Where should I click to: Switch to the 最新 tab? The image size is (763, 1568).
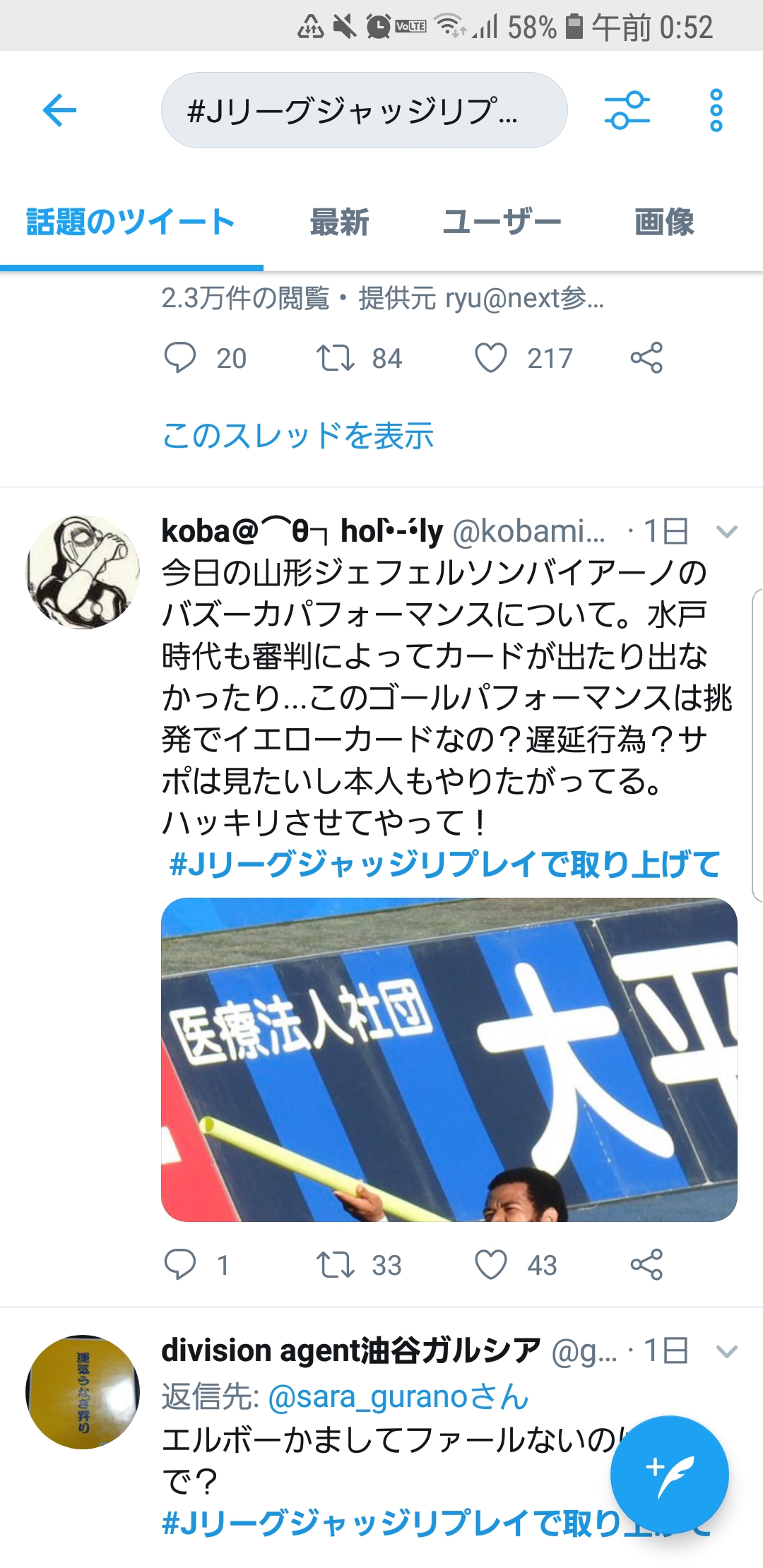[339, 222]
